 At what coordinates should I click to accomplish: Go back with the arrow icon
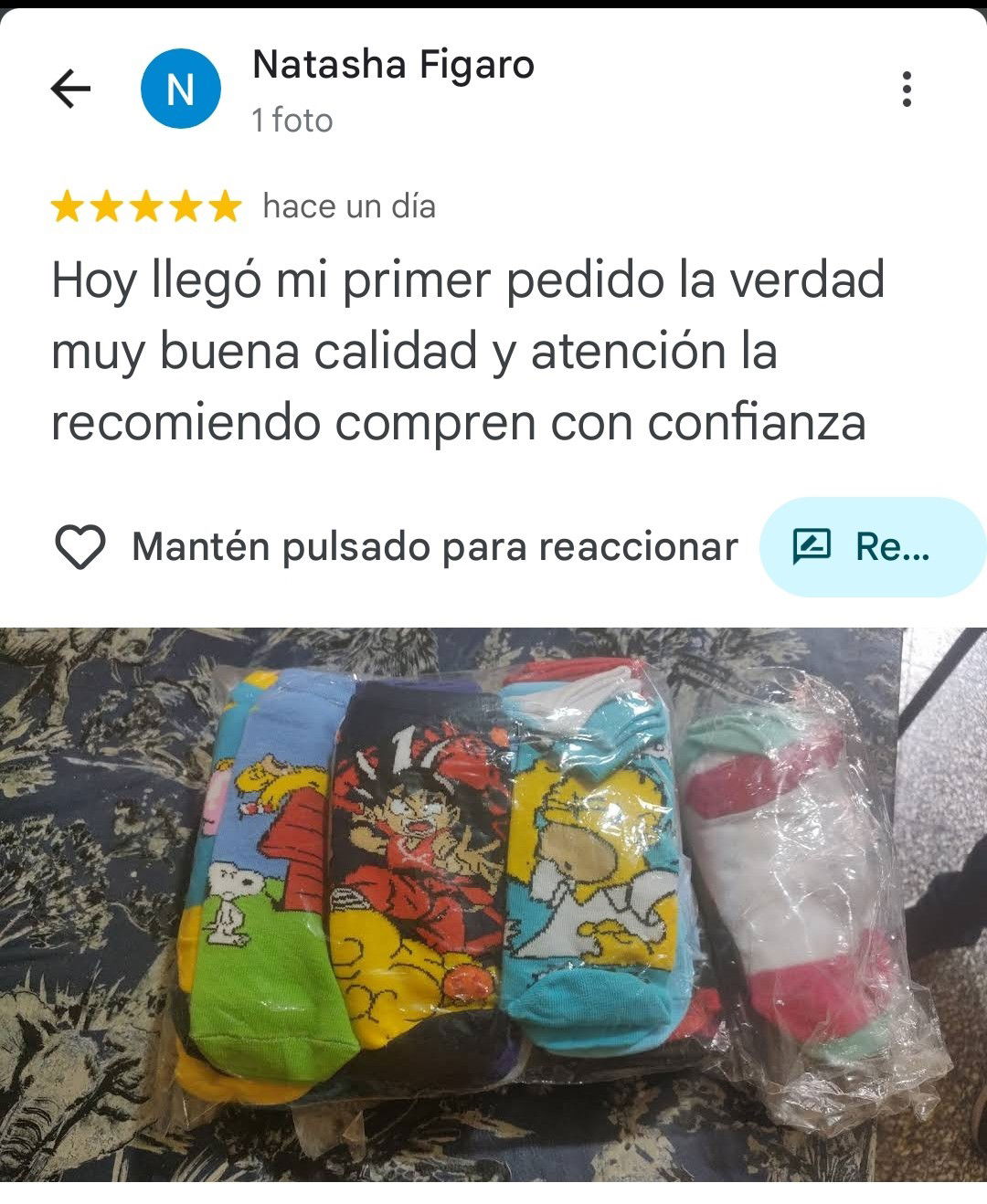(70, 90)
